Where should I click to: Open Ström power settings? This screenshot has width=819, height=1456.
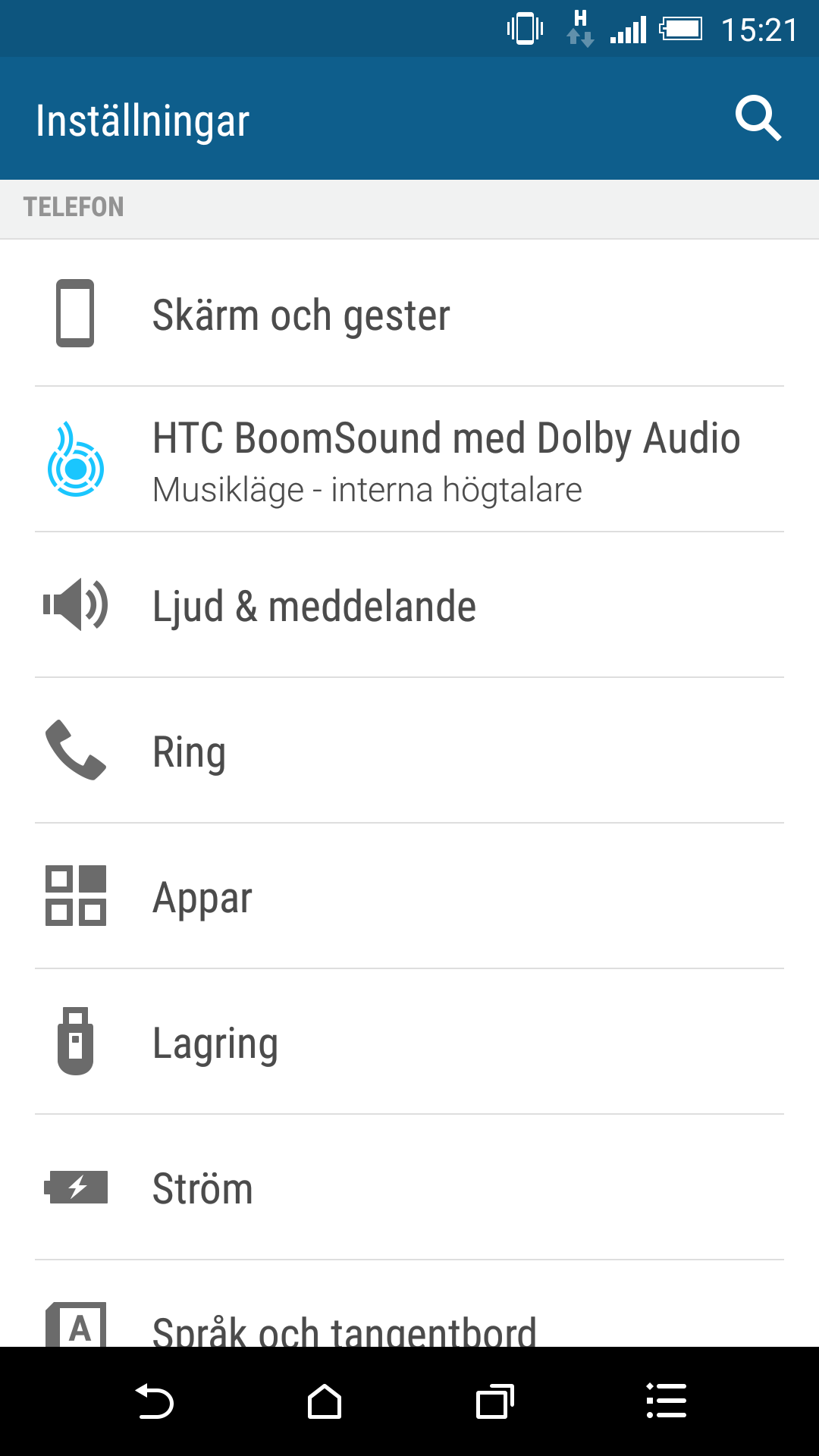click(409, 1188)
